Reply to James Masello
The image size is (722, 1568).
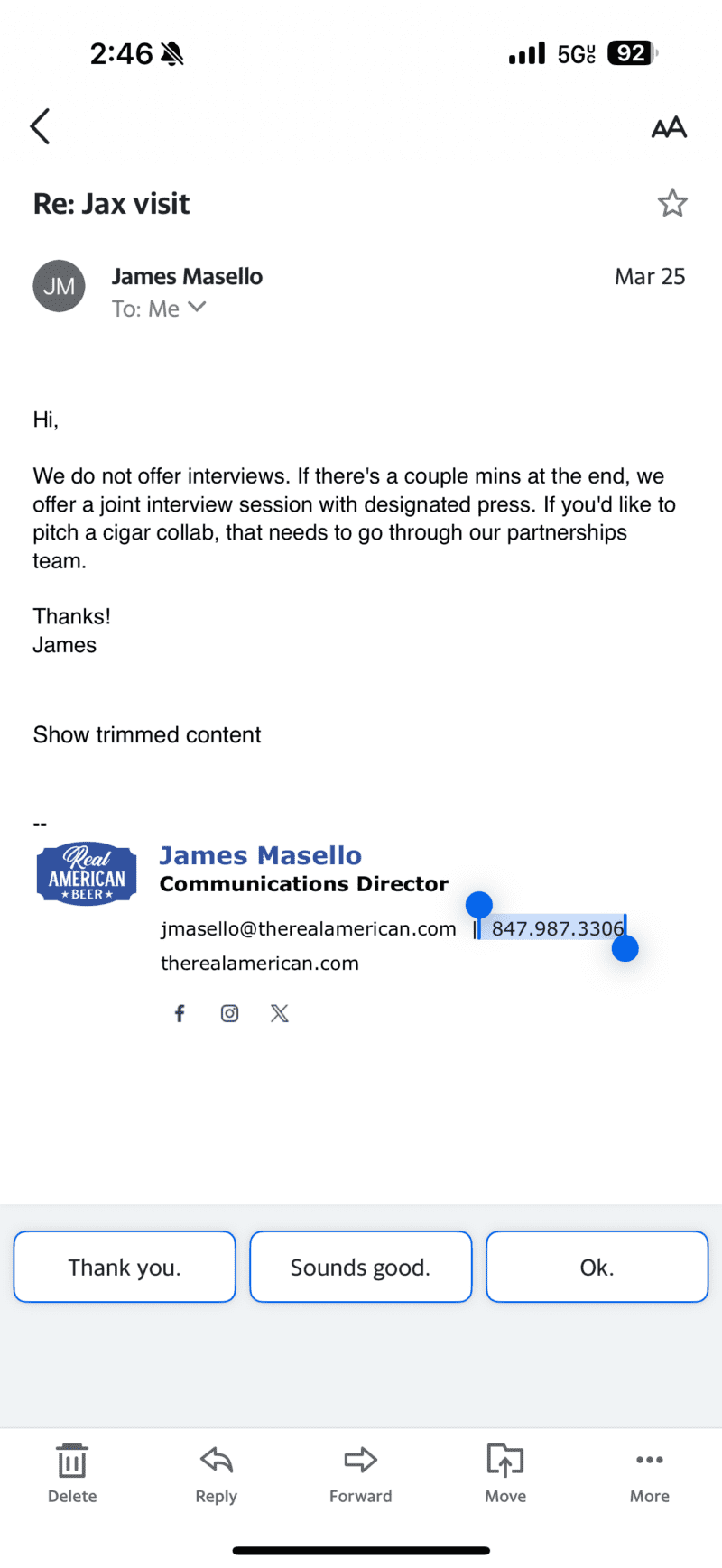(217, 1474)
